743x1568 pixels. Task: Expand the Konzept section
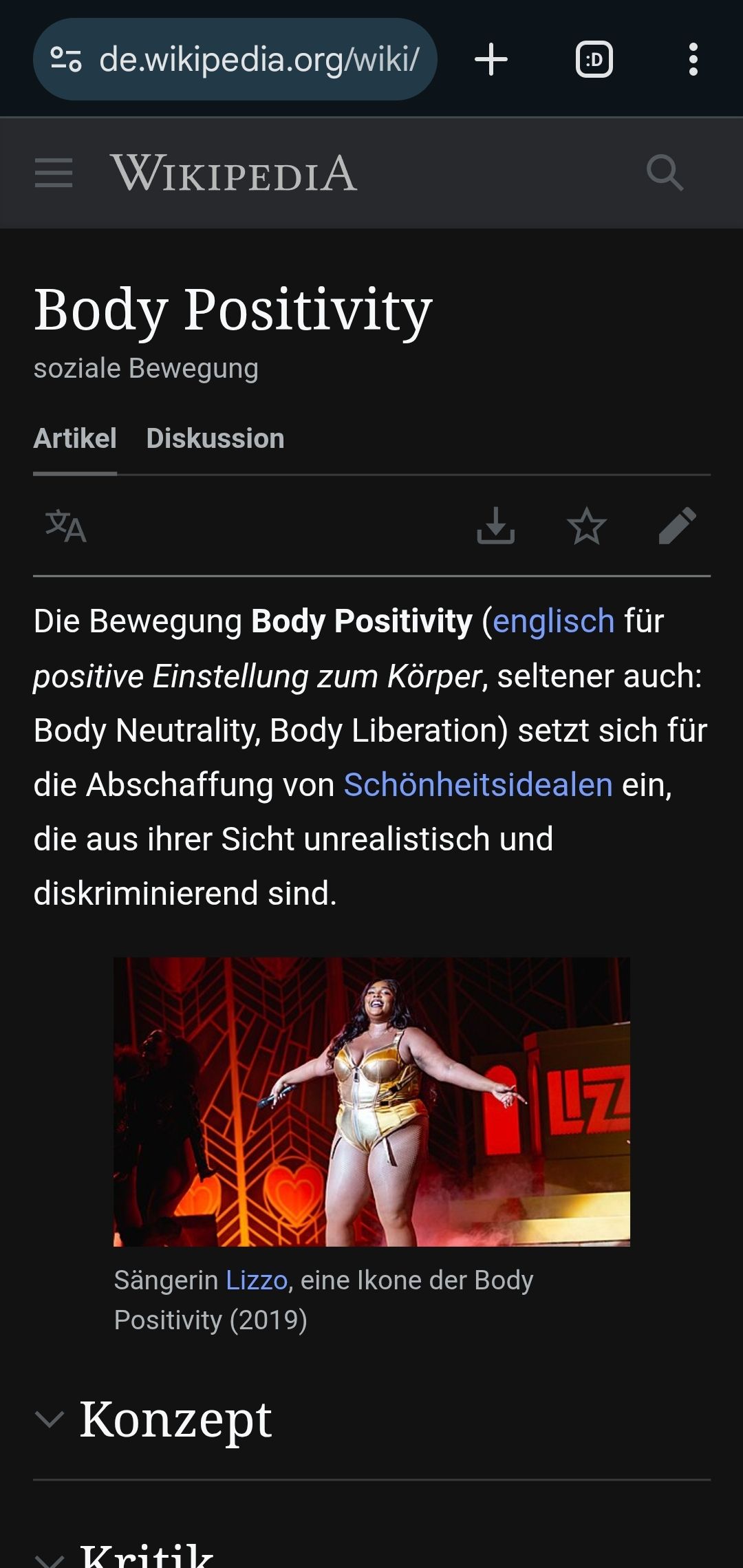[x=175, y=1419]
